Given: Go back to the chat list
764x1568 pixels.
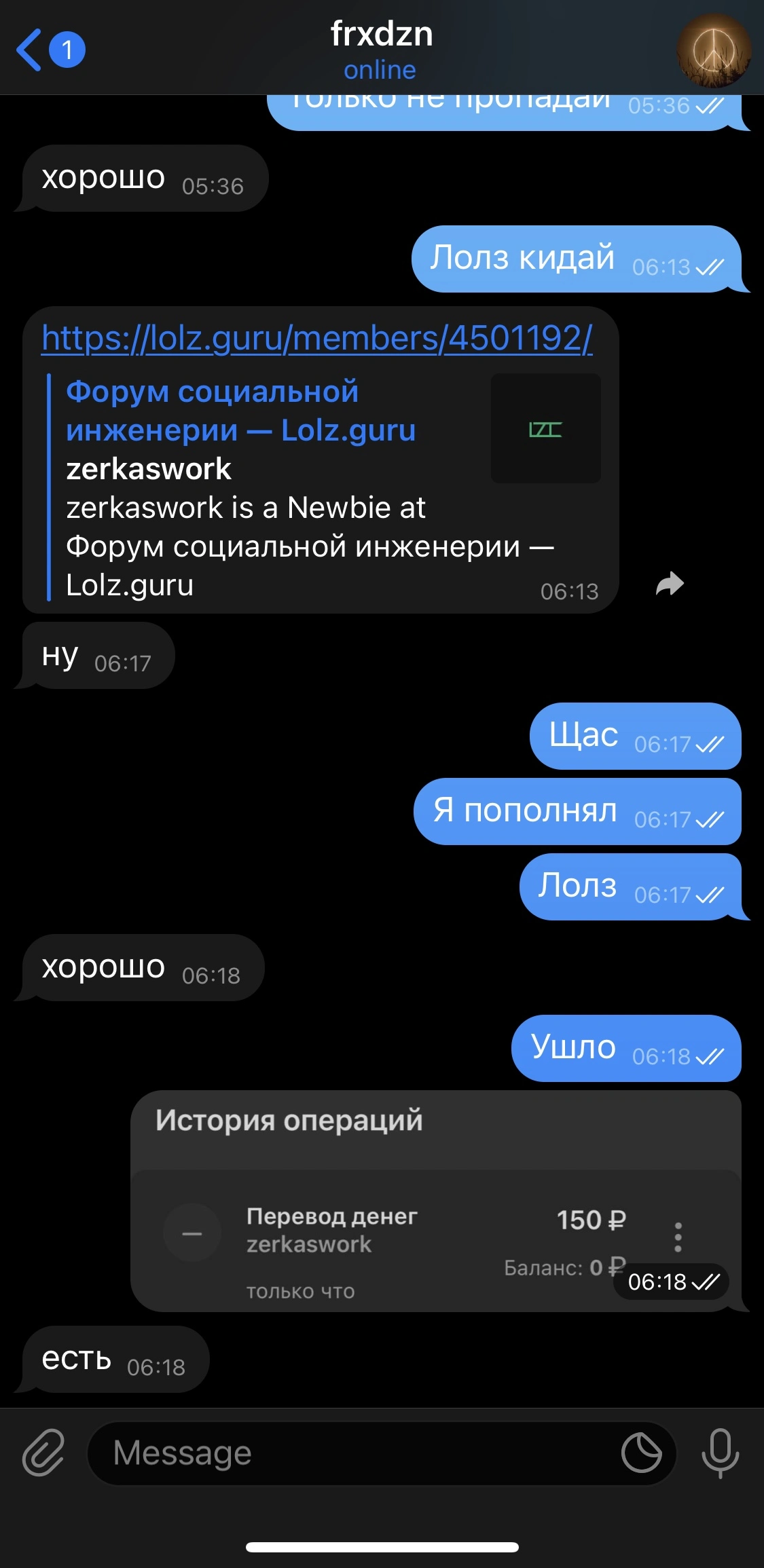Looking at the screenshot, I should [49, 50].
